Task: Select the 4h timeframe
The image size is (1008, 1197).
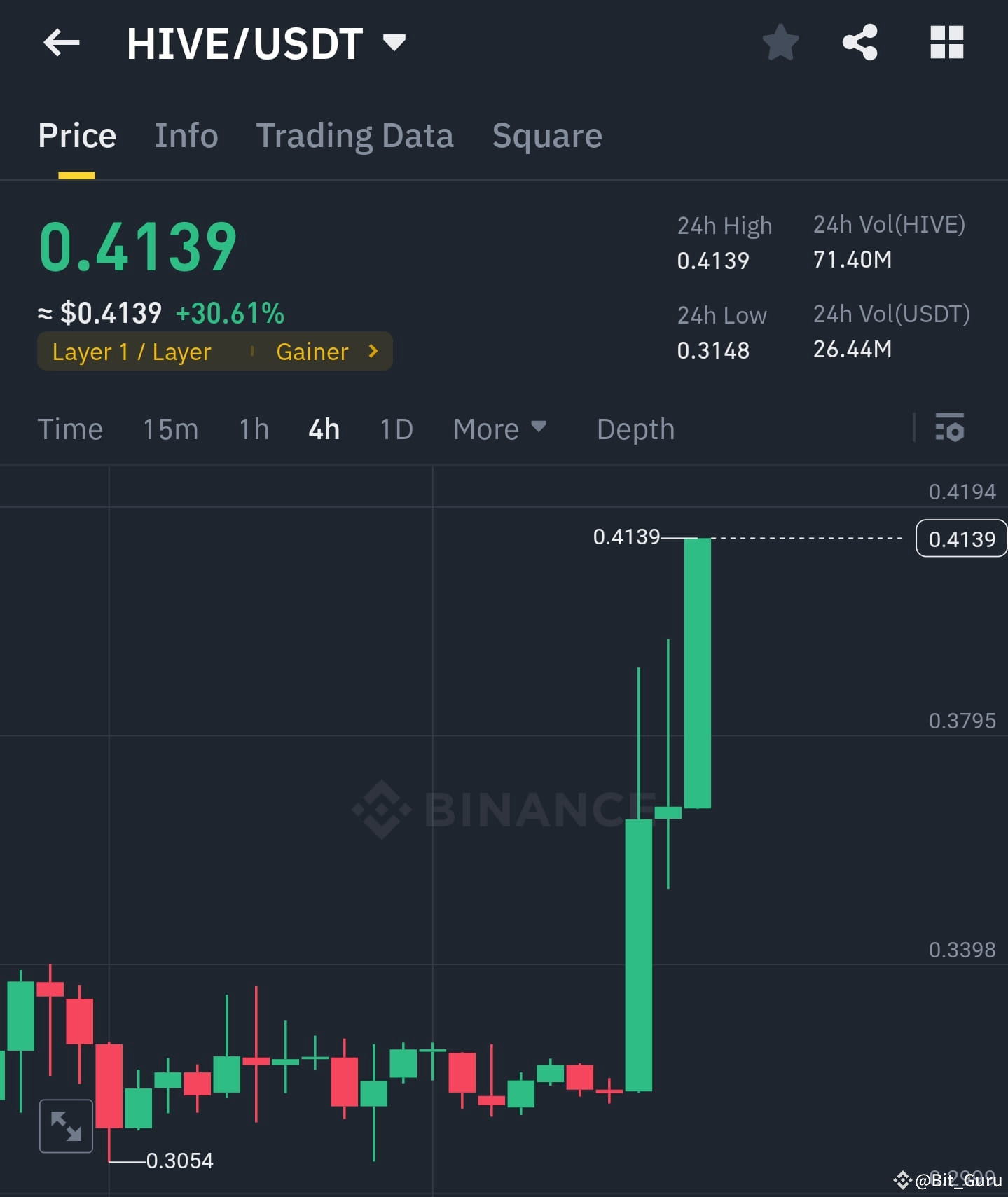Action: pyautogui.click(x=323, y=429)
